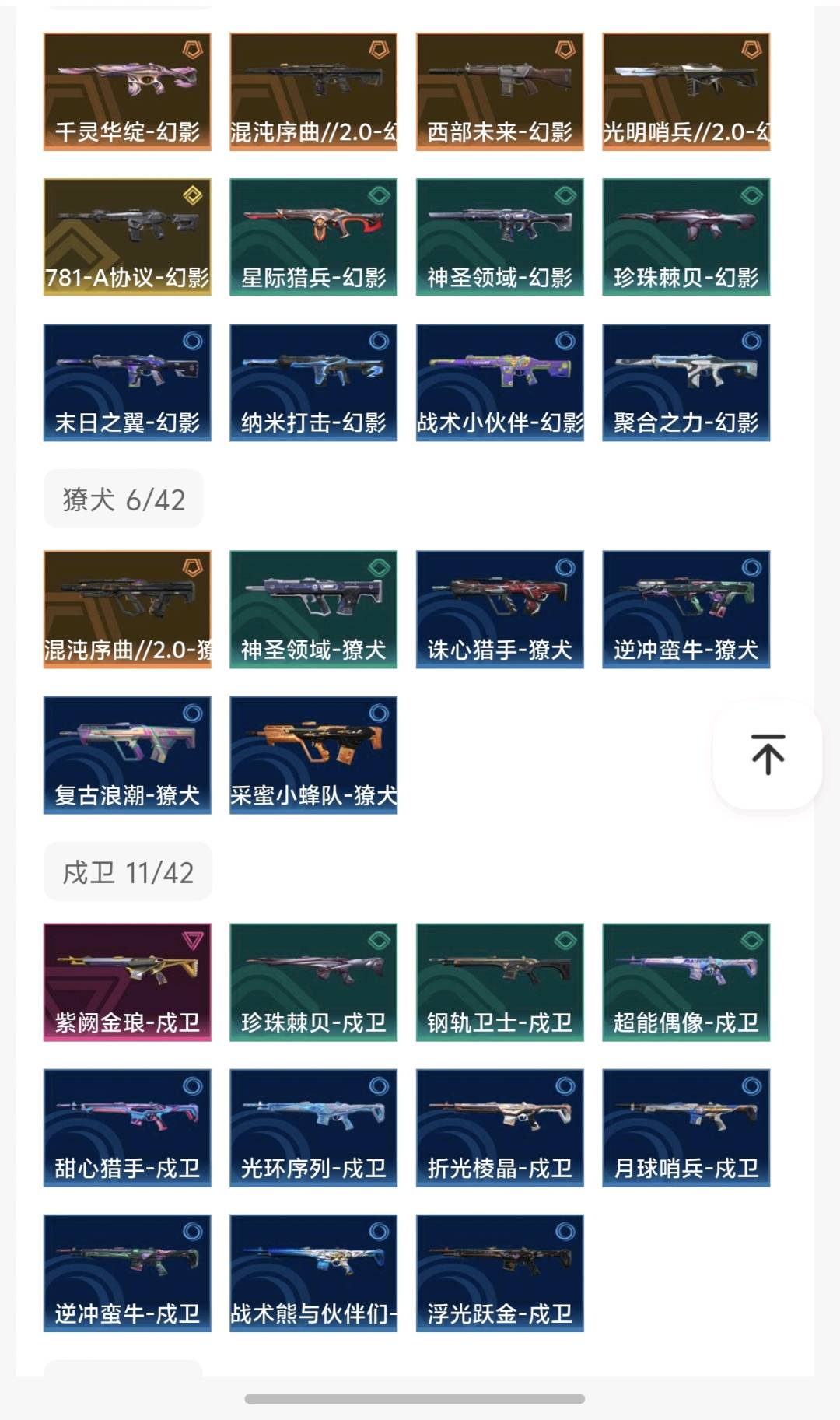840x1420 pixels.
Task: Select the 月球哨兵-戍卫 skin
Action: click(686, 1127)
